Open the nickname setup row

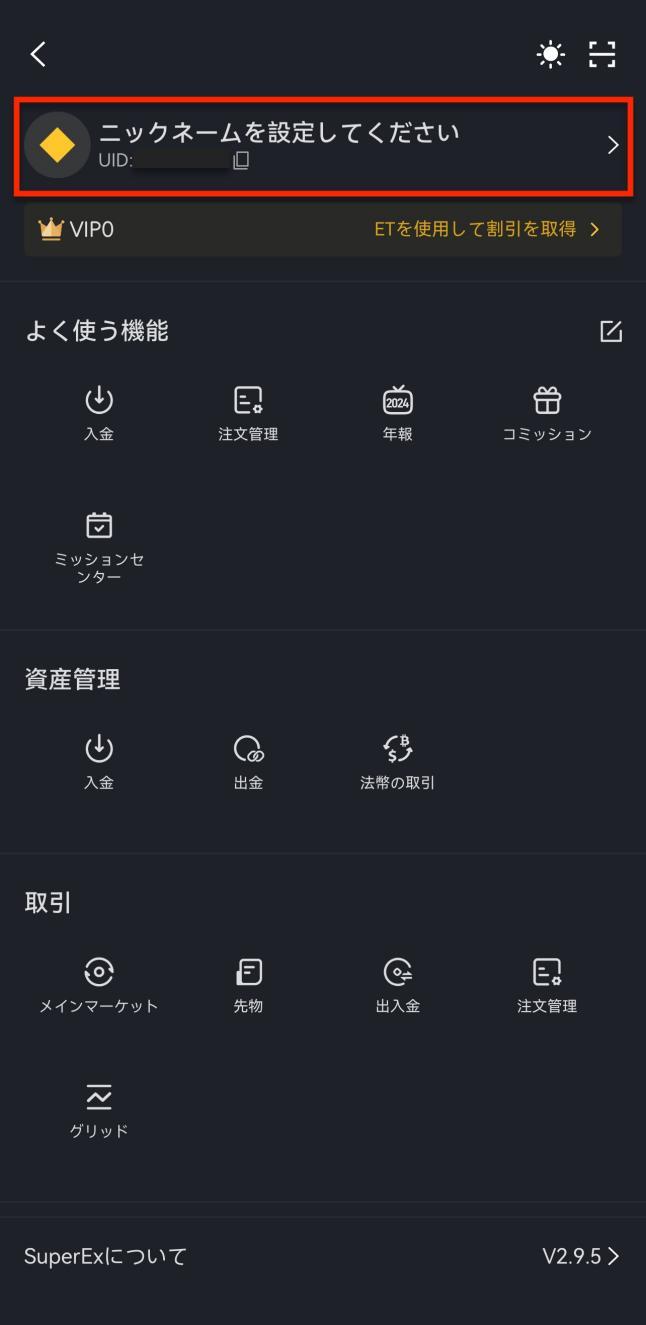323,145
